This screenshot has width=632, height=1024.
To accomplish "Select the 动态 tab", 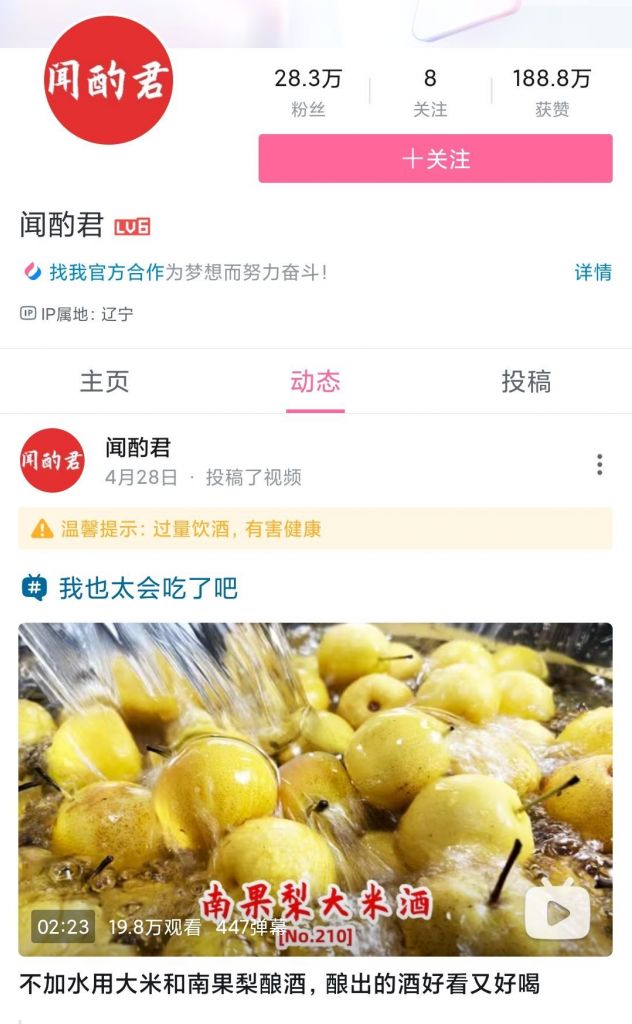I will click(x=315, y=381).
